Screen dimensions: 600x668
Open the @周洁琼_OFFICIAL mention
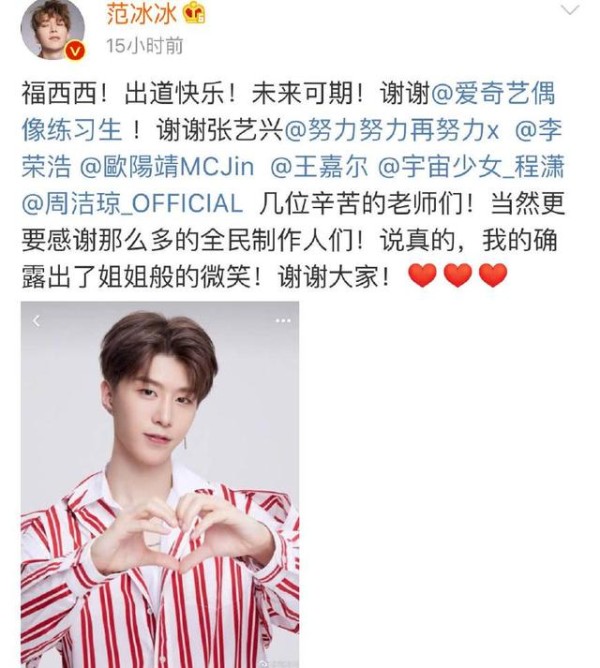(x=132, y=204)
